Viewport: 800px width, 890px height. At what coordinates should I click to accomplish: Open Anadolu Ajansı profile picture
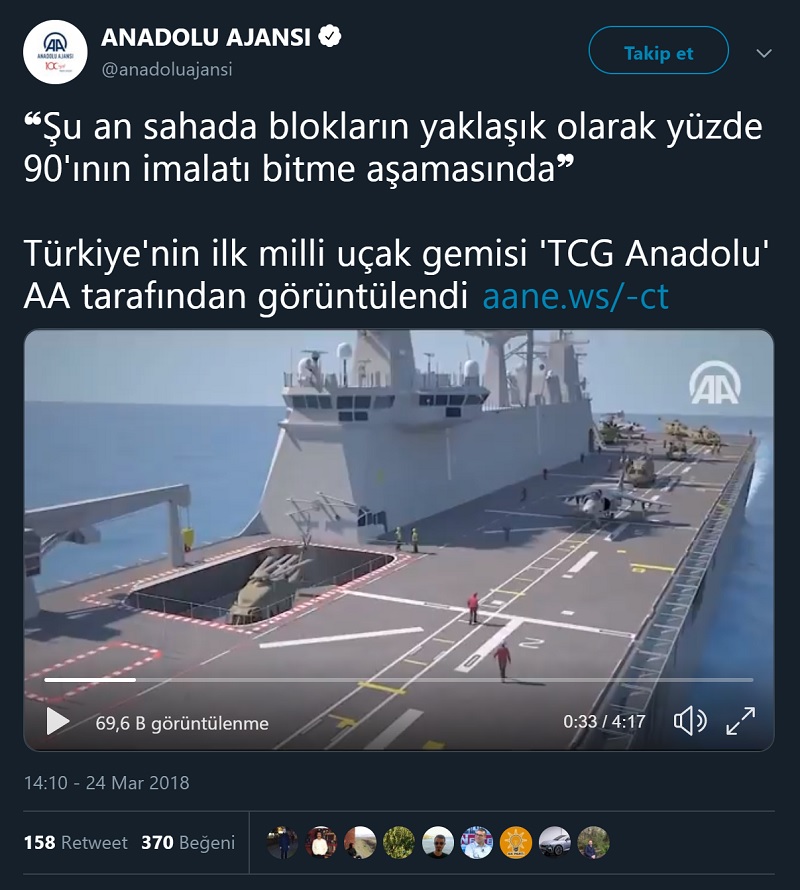[55, 52]
